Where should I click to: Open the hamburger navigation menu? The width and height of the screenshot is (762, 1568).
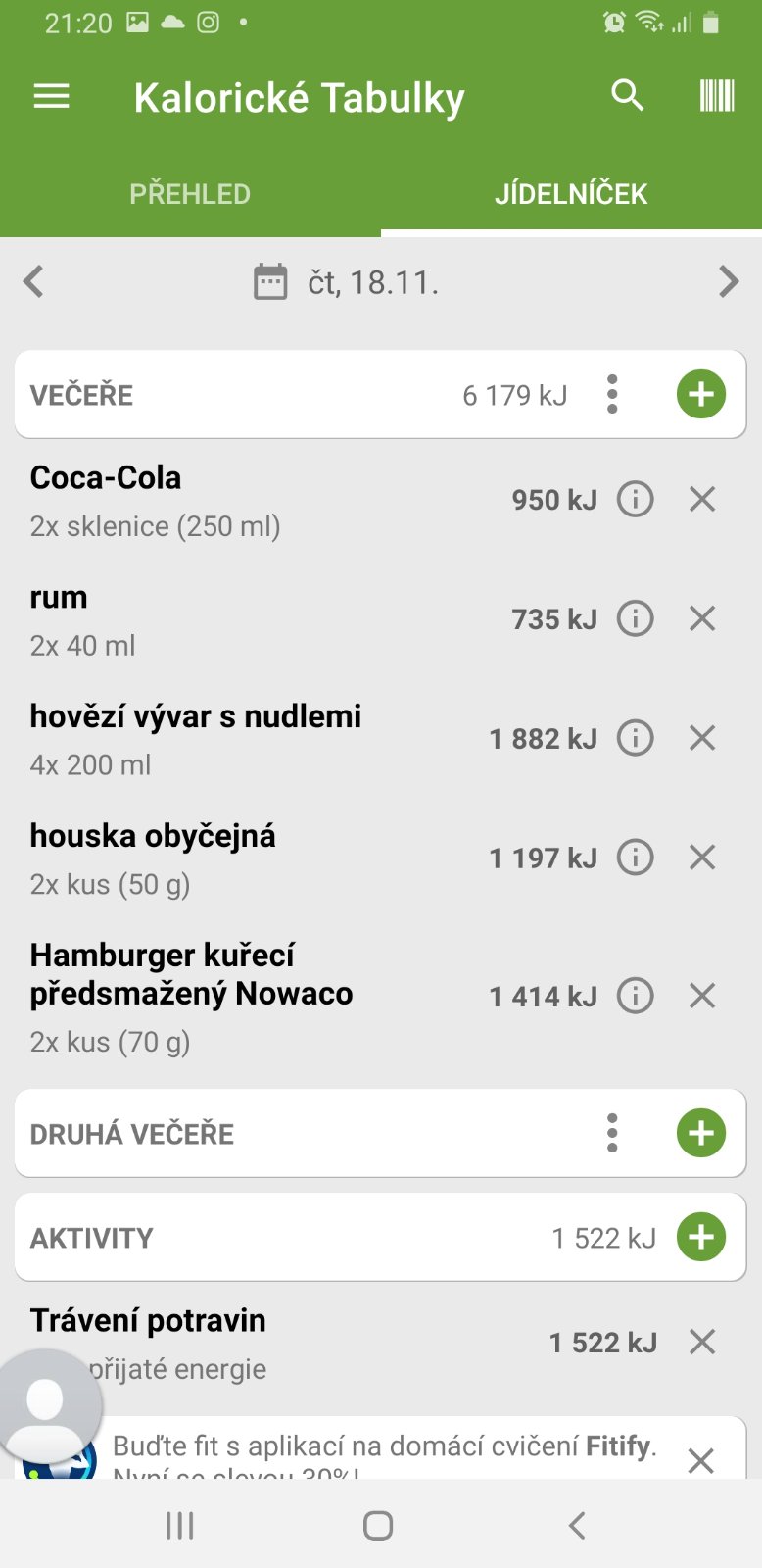point(52,96)
